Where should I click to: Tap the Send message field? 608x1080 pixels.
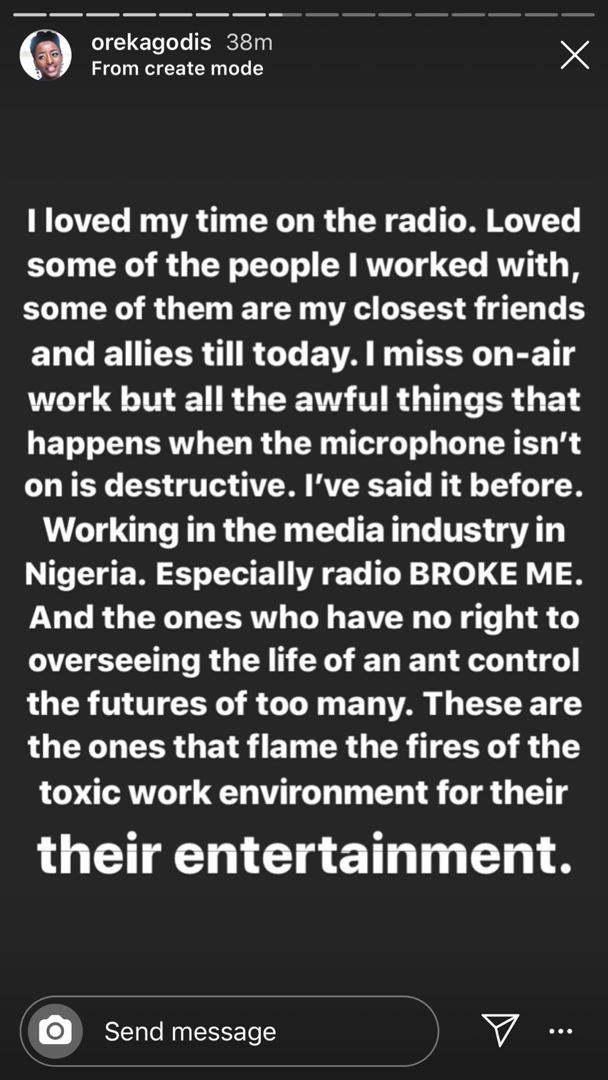click(x=229, y=1031)
